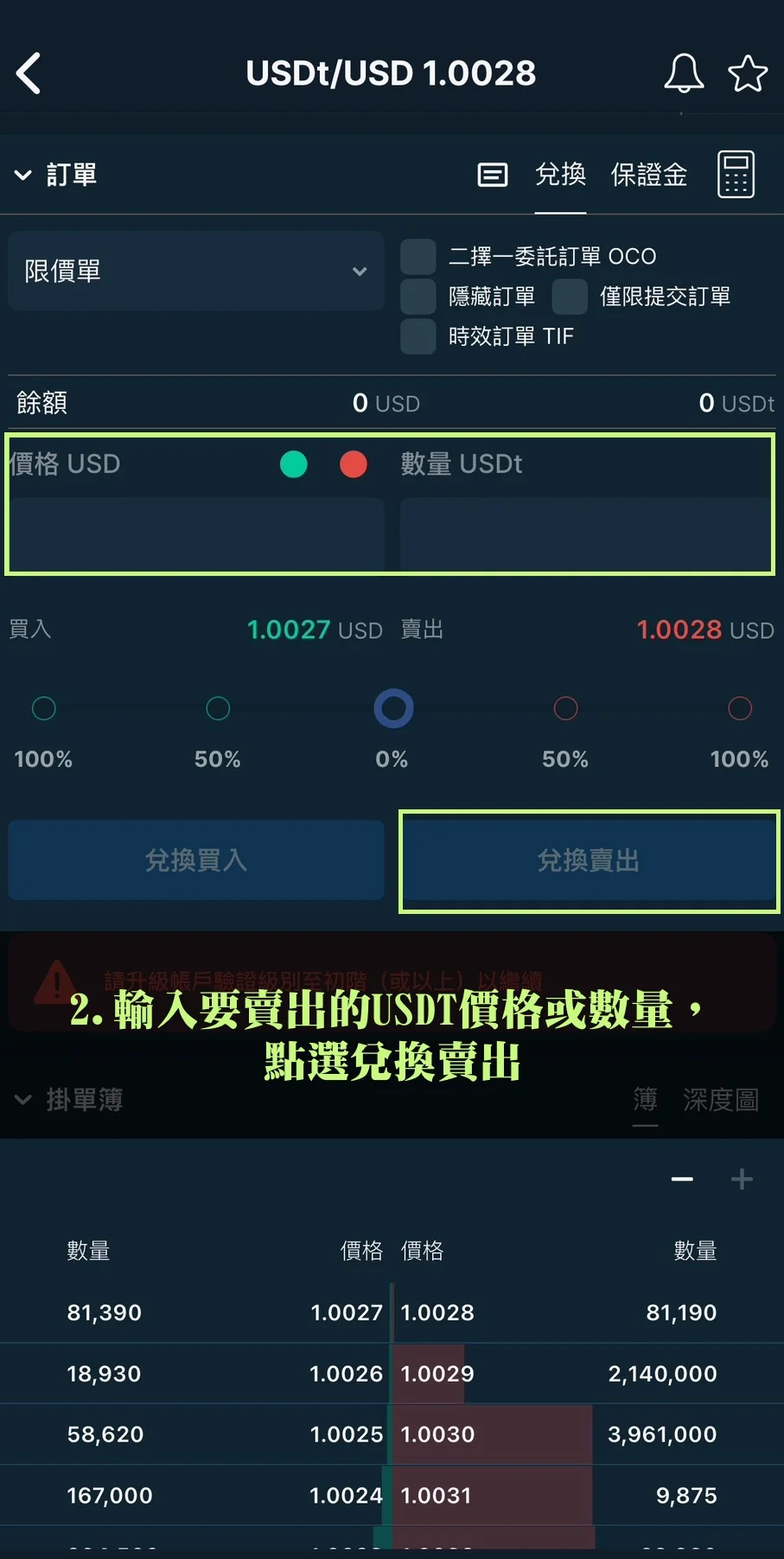
Task: Open the order form panel icon
Action: click(493, 174)
